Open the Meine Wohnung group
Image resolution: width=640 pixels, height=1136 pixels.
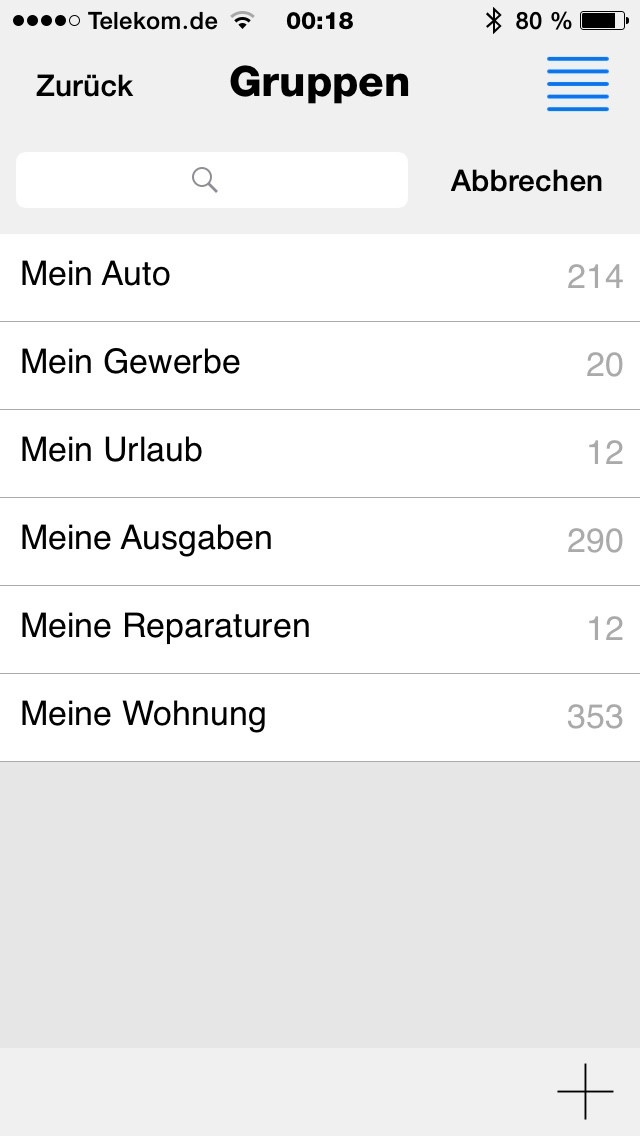click(320, 717)
